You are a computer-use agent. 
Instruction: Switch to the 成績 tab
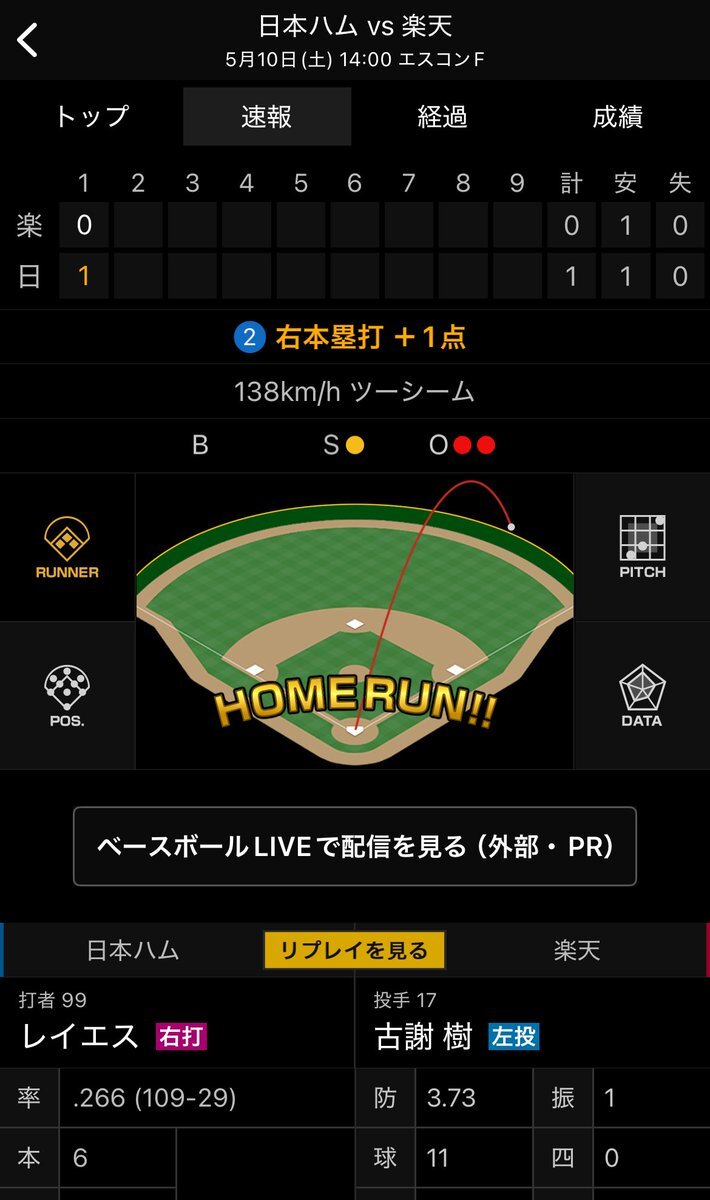(x=617, y=117)
